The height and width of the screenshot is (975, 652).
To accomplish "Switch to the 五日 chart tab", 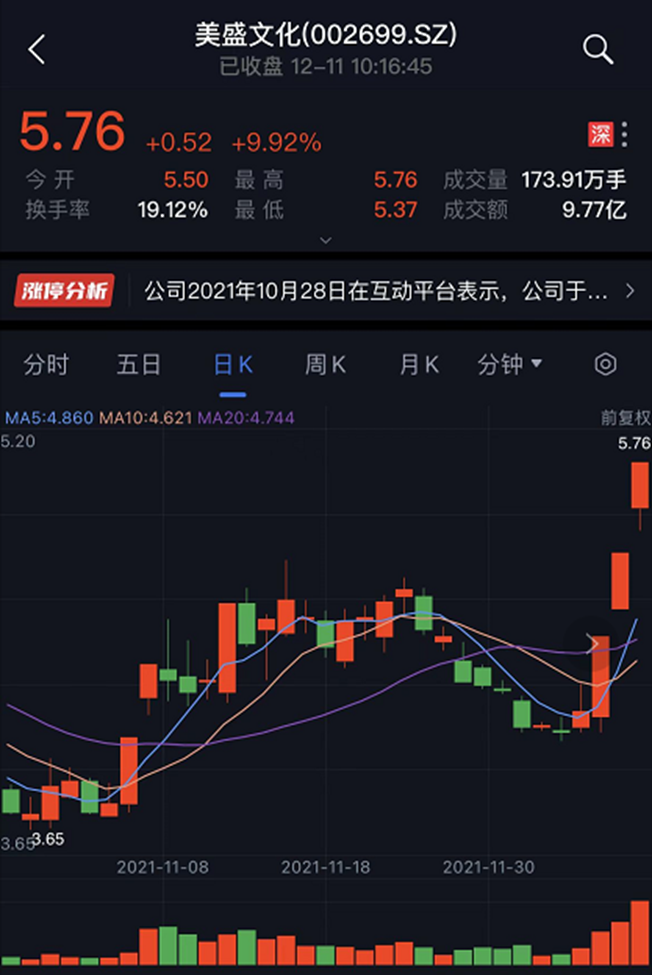I will tap(138, 365).
